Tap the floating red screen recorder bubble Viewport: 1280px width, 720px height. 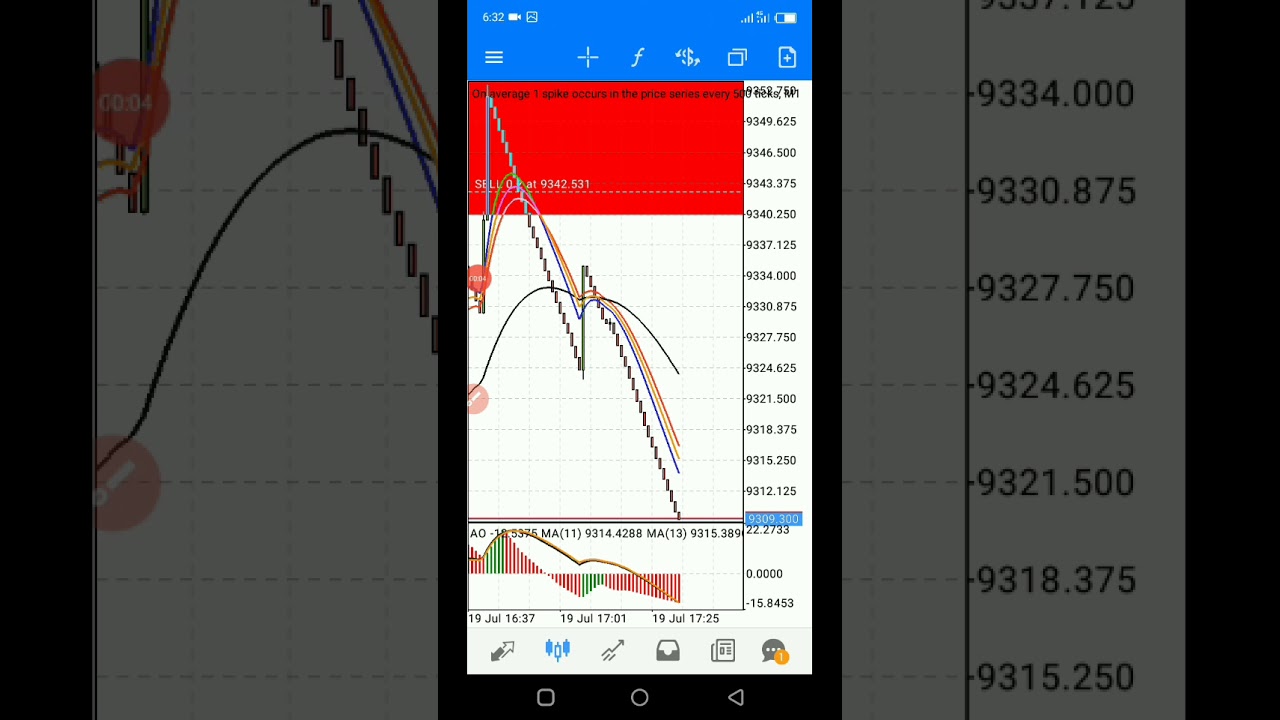(x=478, y=279)
